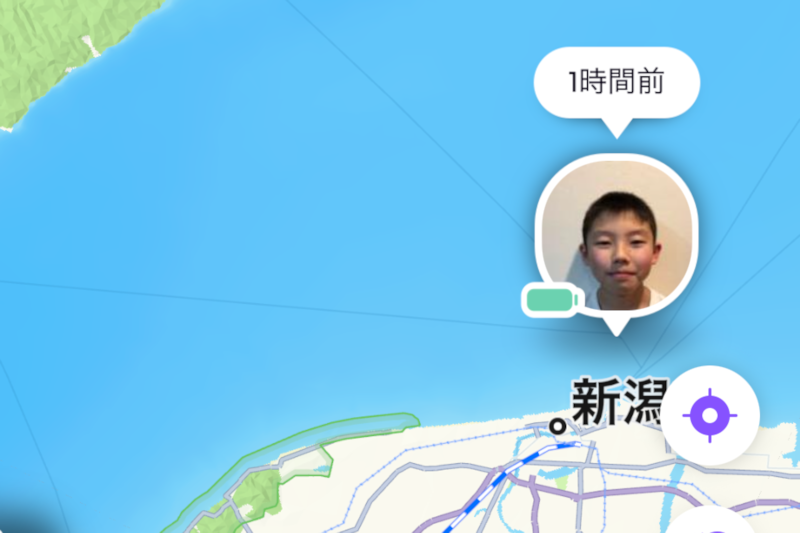Recenter the map with the purple location button
Image resolution: width=800 pixels, height=533 pixels.
(x=710, y=415)
